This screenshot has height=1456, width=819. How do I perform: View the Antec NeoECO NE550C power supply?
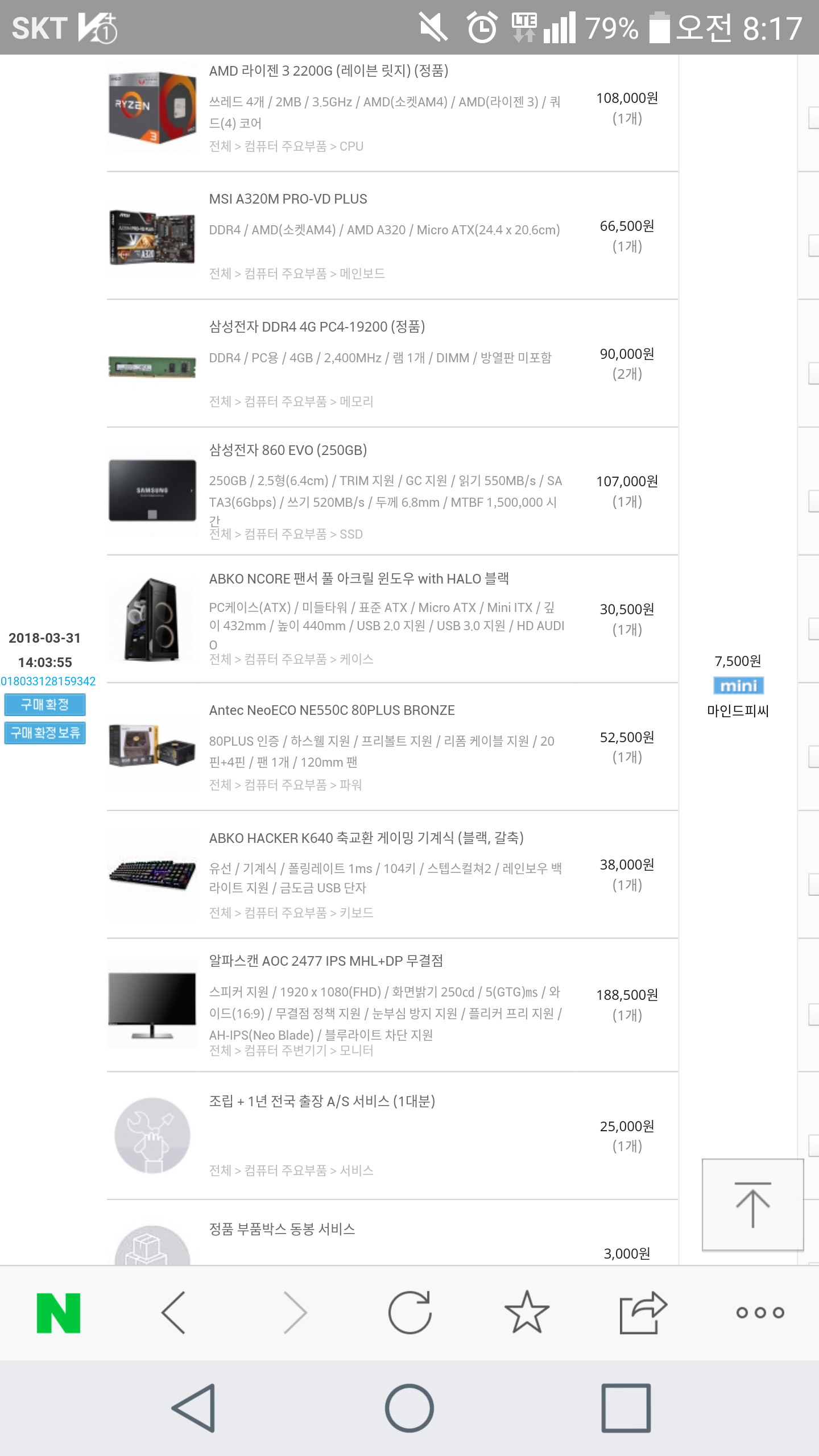[332, 710]
